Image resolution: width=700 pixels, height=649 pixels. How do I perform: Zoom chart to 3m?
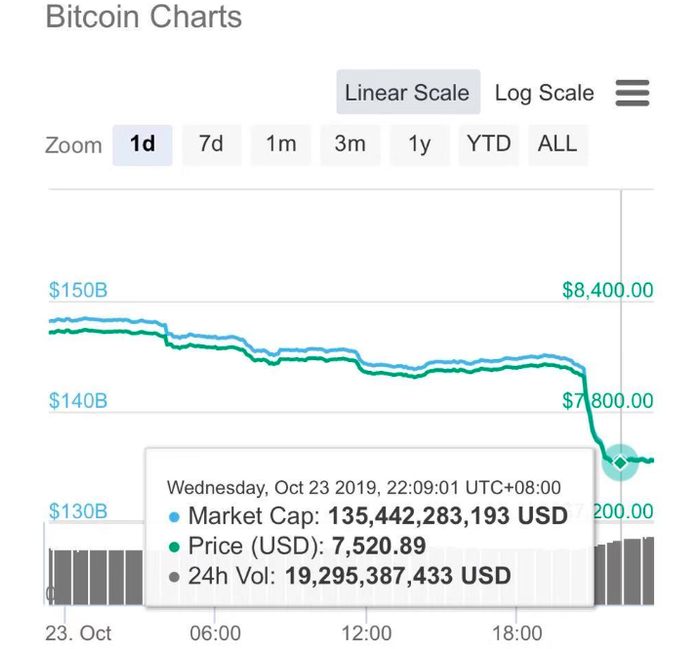[x=350, y=144]
